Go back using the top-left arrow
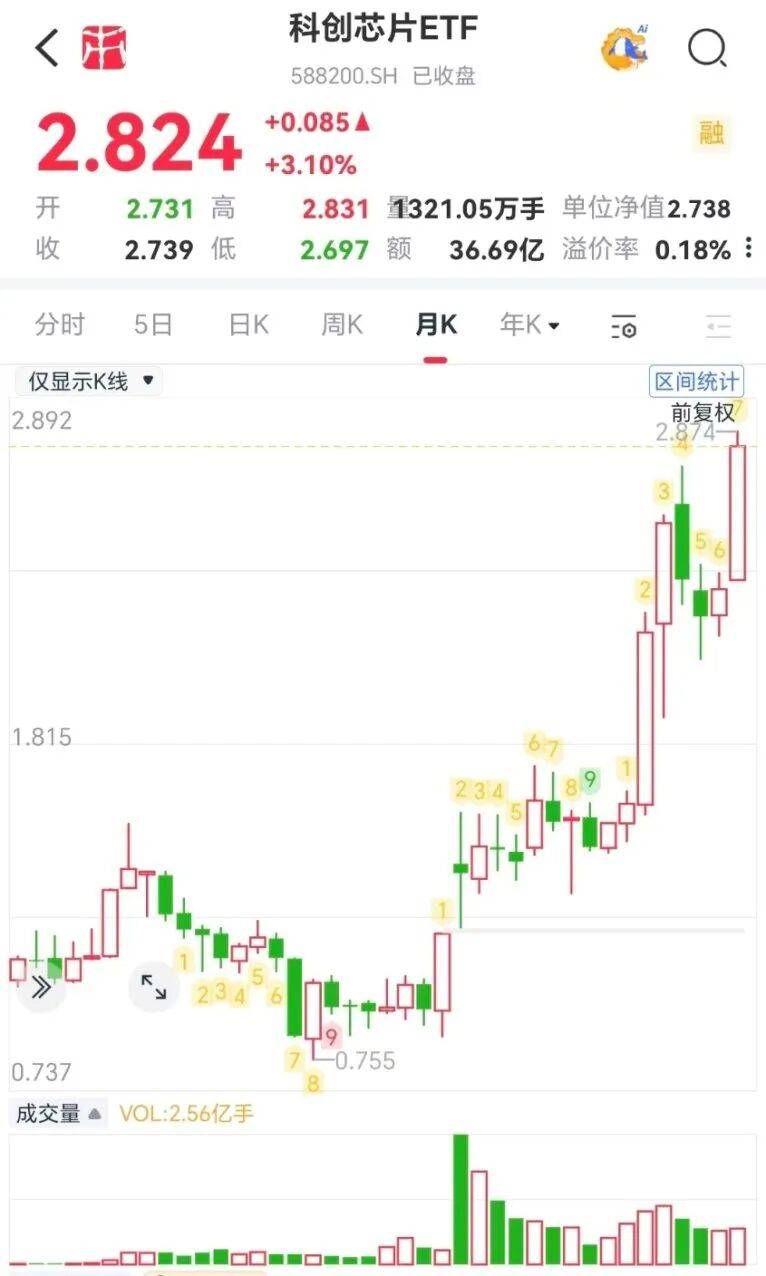The height and width of the screenshot is (1276, 766). pyautogui.click(x=47, y=47)
